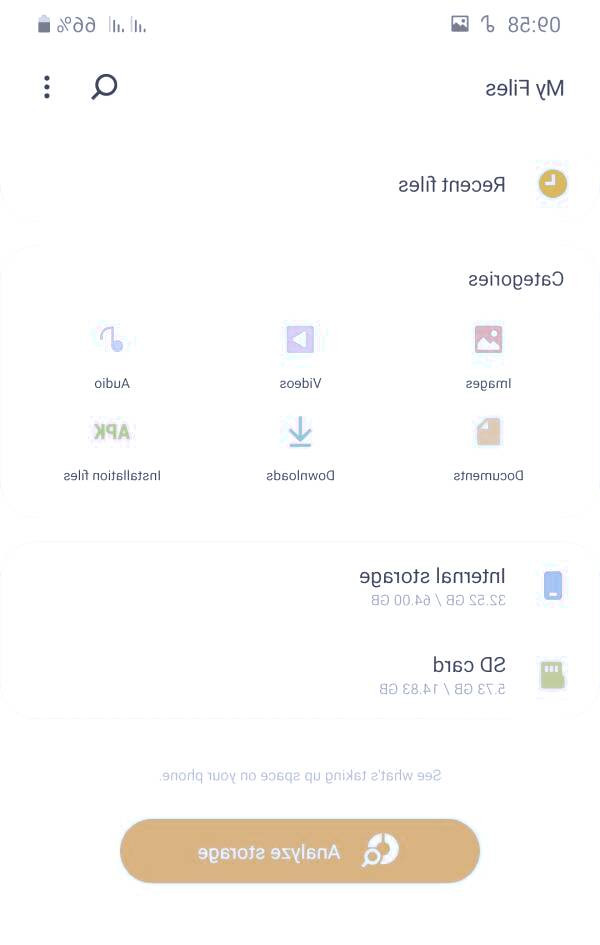Open the three-dot overflow menu
Screen dimensions: 600x945
[47, 87]
